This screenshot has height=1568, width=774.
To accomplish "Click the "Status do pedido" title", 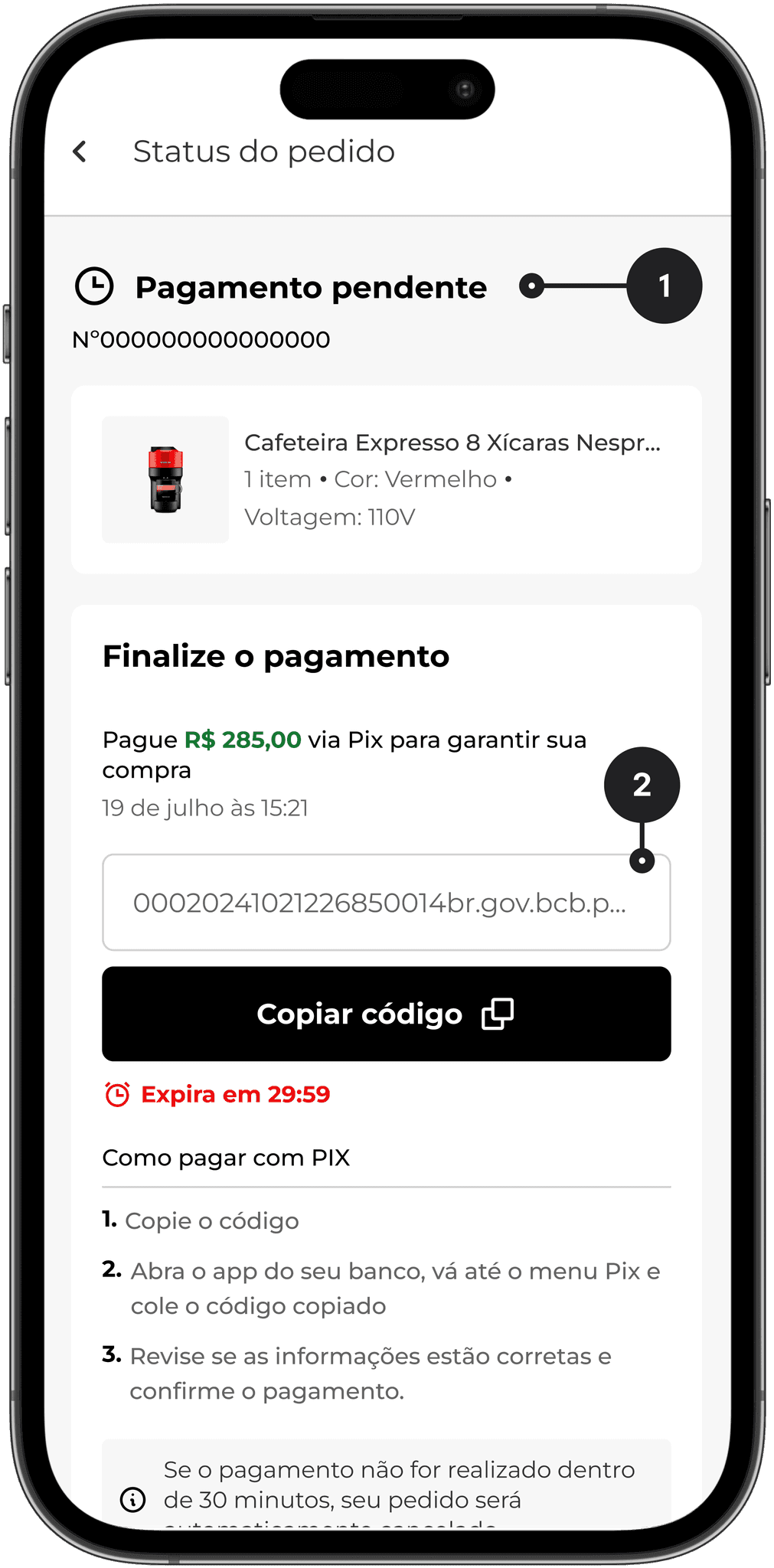I will coord(263,151).
